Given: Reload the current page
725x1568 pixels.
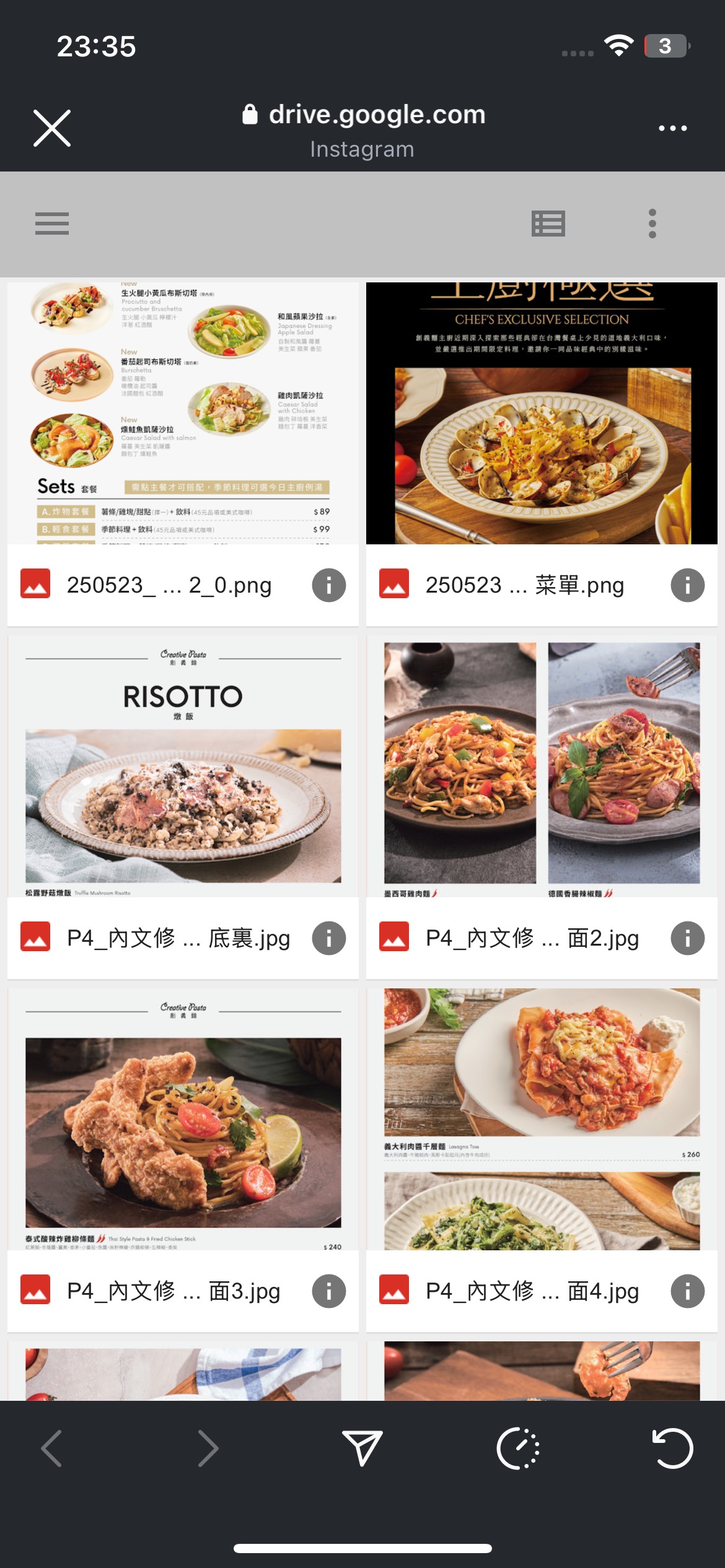Looking at the screenshot, I should click(x=672, y=1448).
